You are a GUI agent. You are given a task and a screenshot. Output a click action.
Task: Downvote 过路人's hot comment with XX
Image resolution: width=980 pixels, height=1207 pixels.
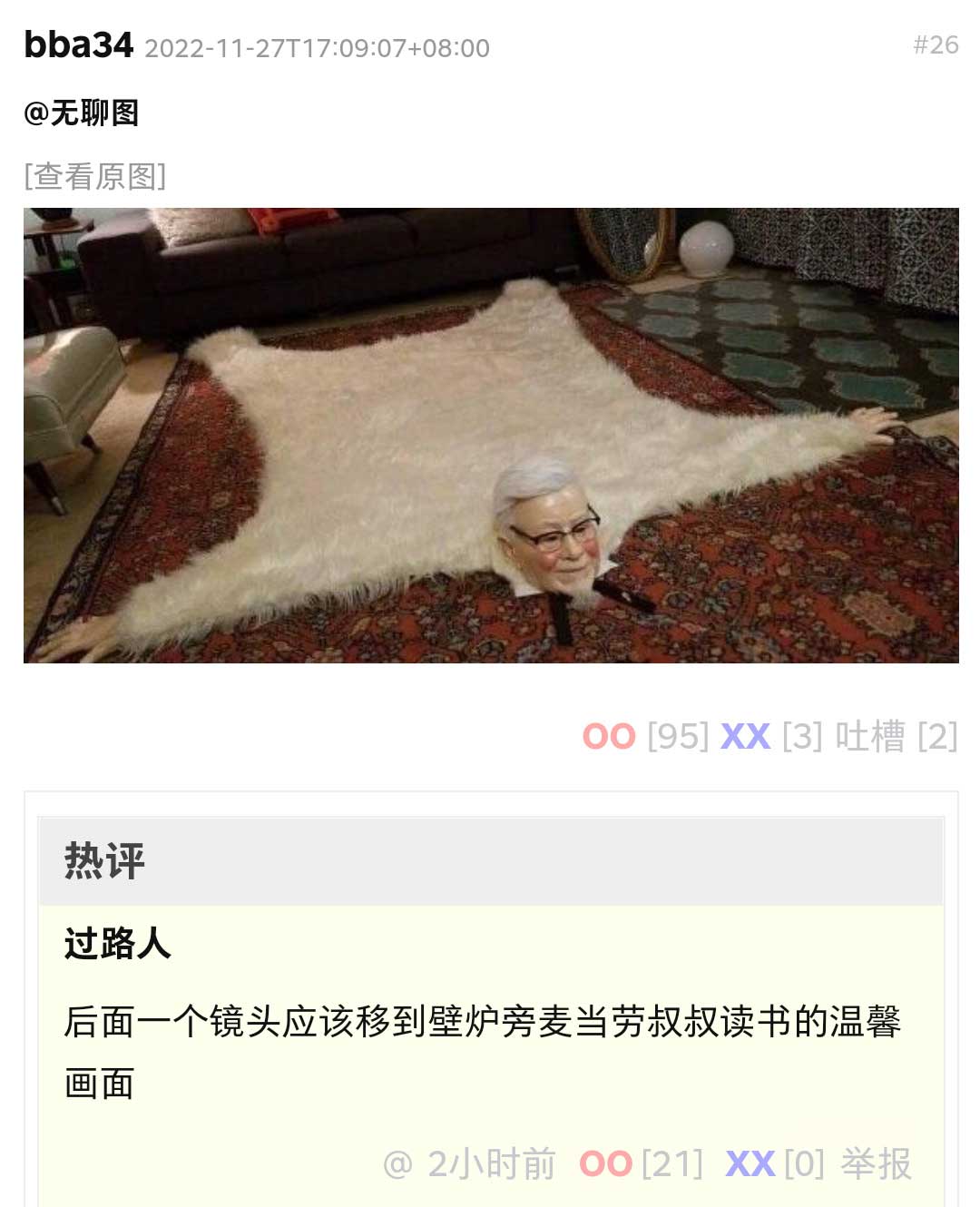(x=750, y=1163)
